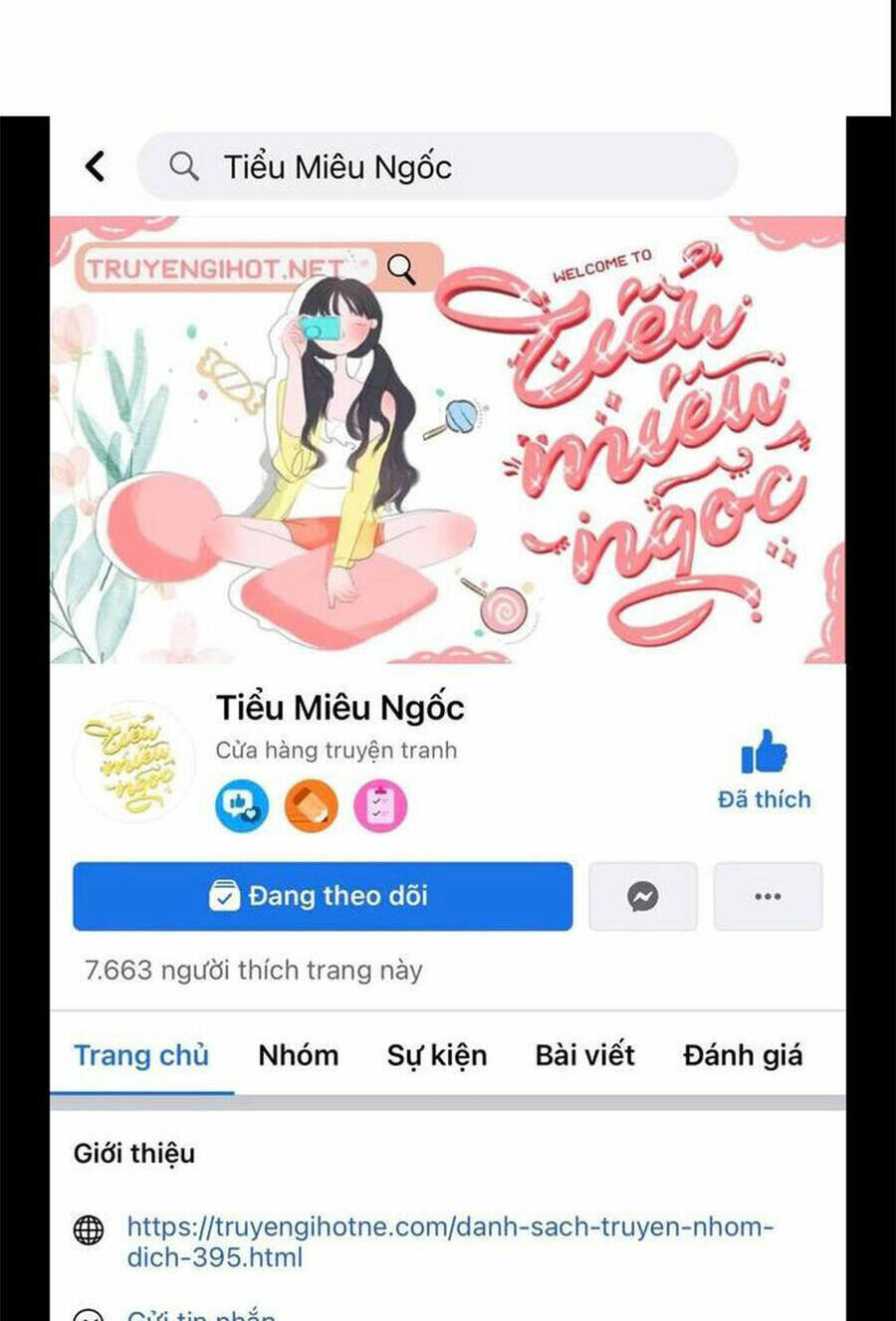
Task: Tap the Đang theo dõi follow button
Action: tap(323, 896)
